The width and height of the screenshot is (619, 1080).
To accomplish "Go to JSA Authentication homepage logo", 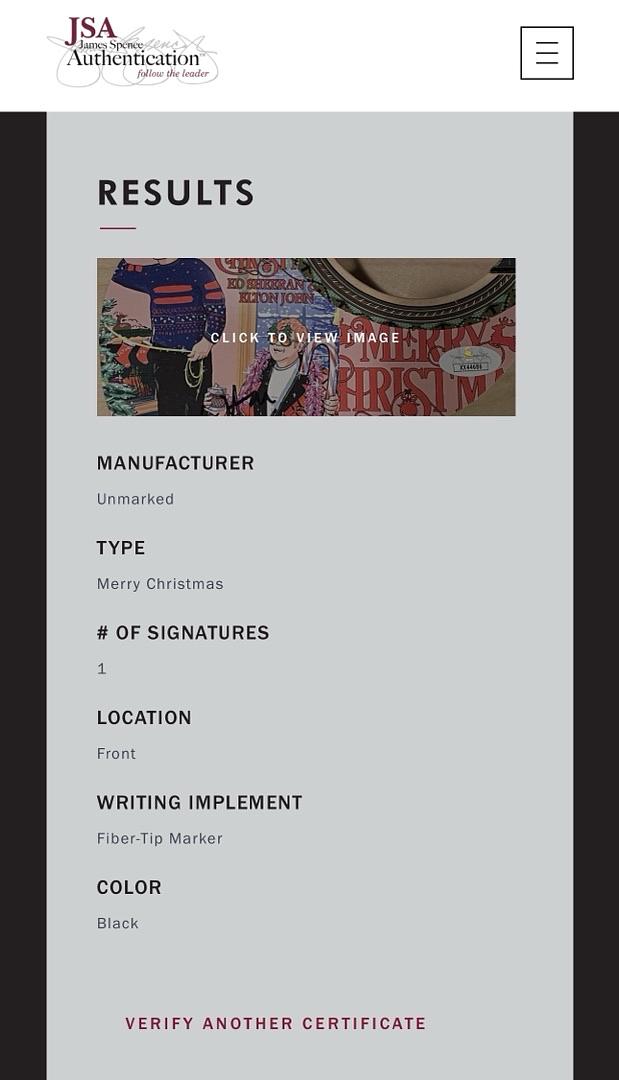I will point(132,52).
